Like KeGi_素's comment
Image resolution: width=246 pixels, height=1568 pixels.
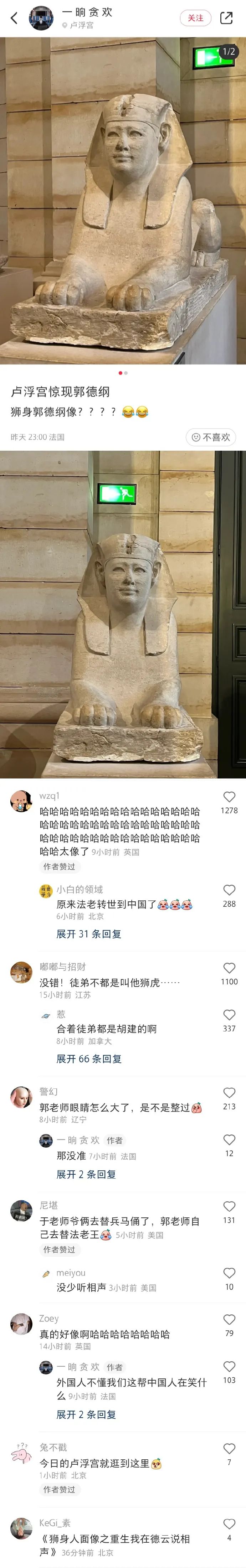click(229, 1524)
